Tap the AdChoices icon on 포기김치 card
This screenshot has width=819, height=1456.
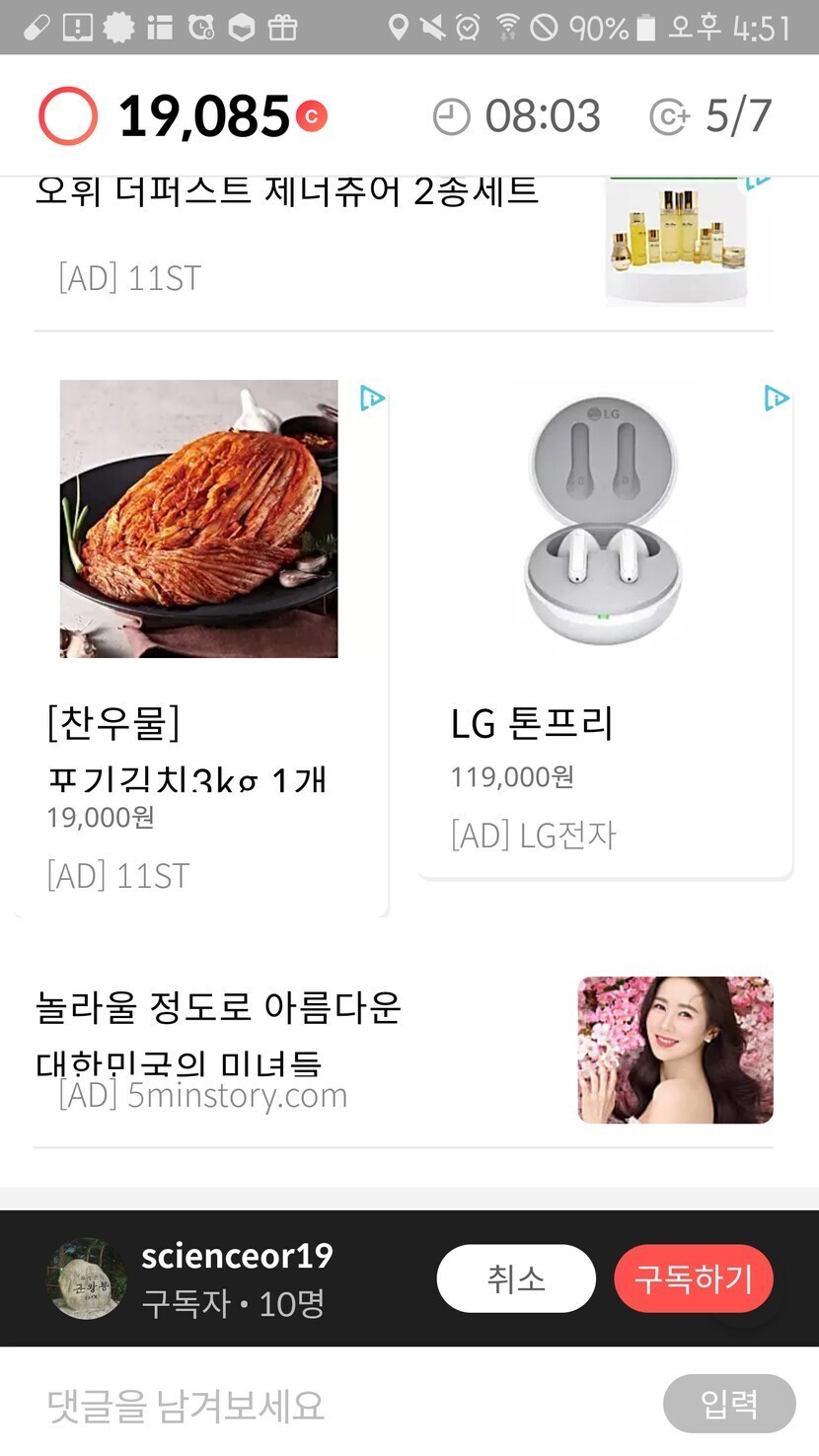pyautogui.click(x=372, y=399)
